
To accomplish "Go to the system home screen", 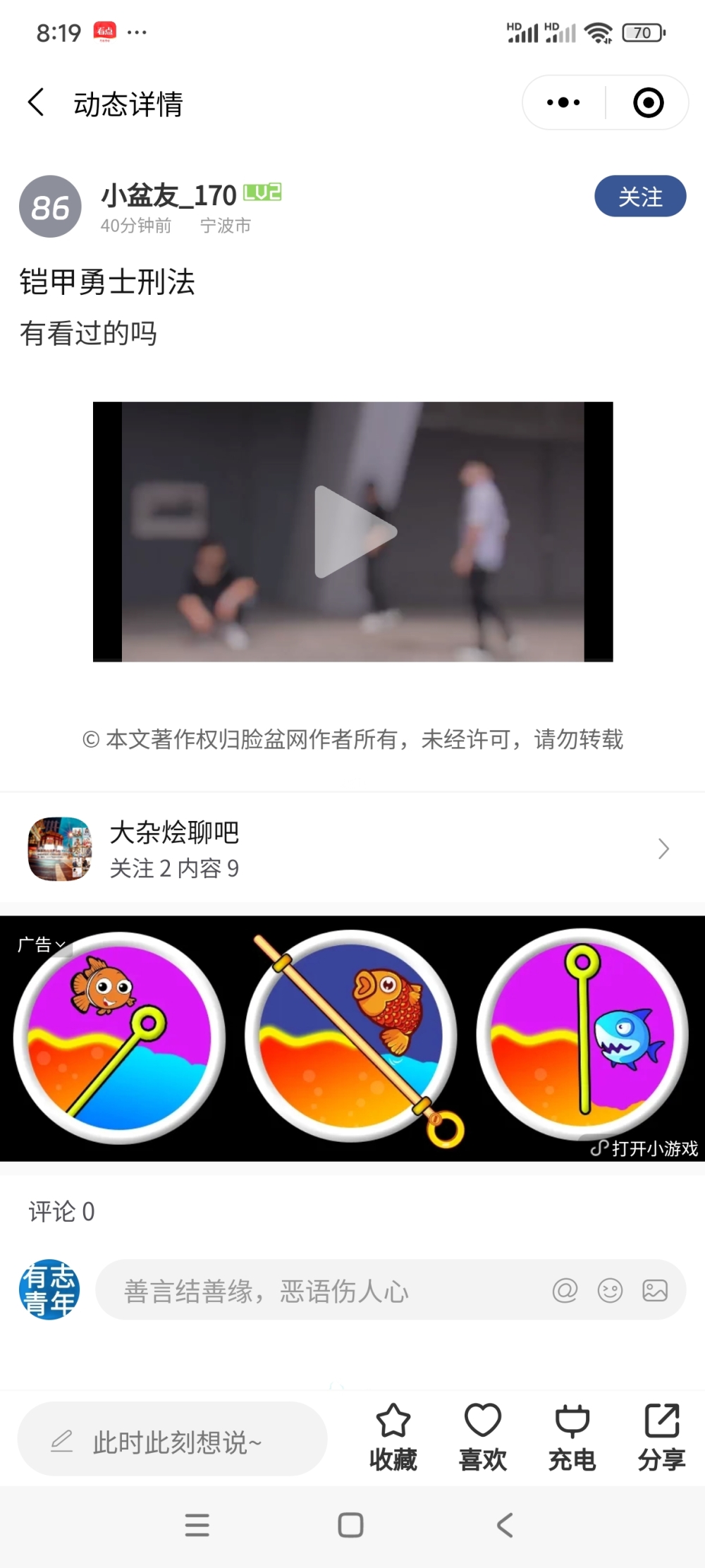I will [x=350, y=1525].
